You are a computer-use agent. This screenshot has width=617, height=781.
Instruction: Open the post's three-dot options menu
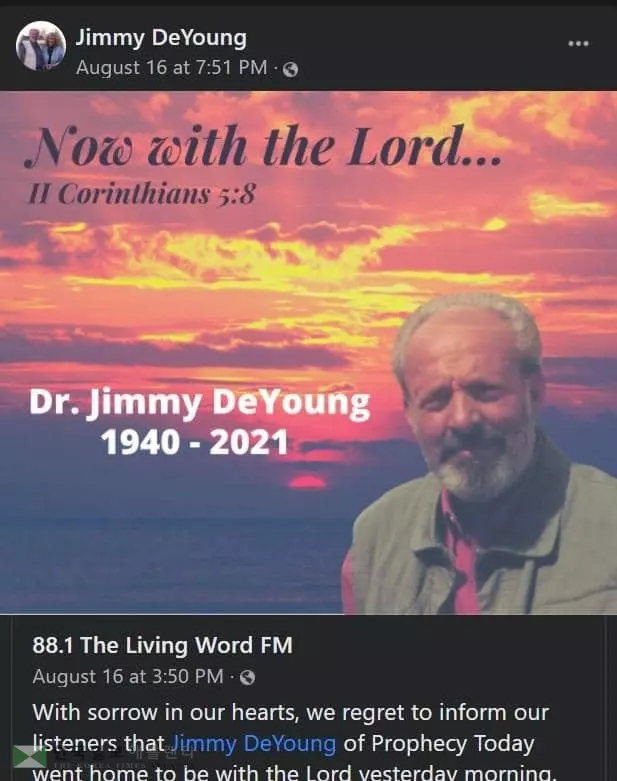point(578,43)
